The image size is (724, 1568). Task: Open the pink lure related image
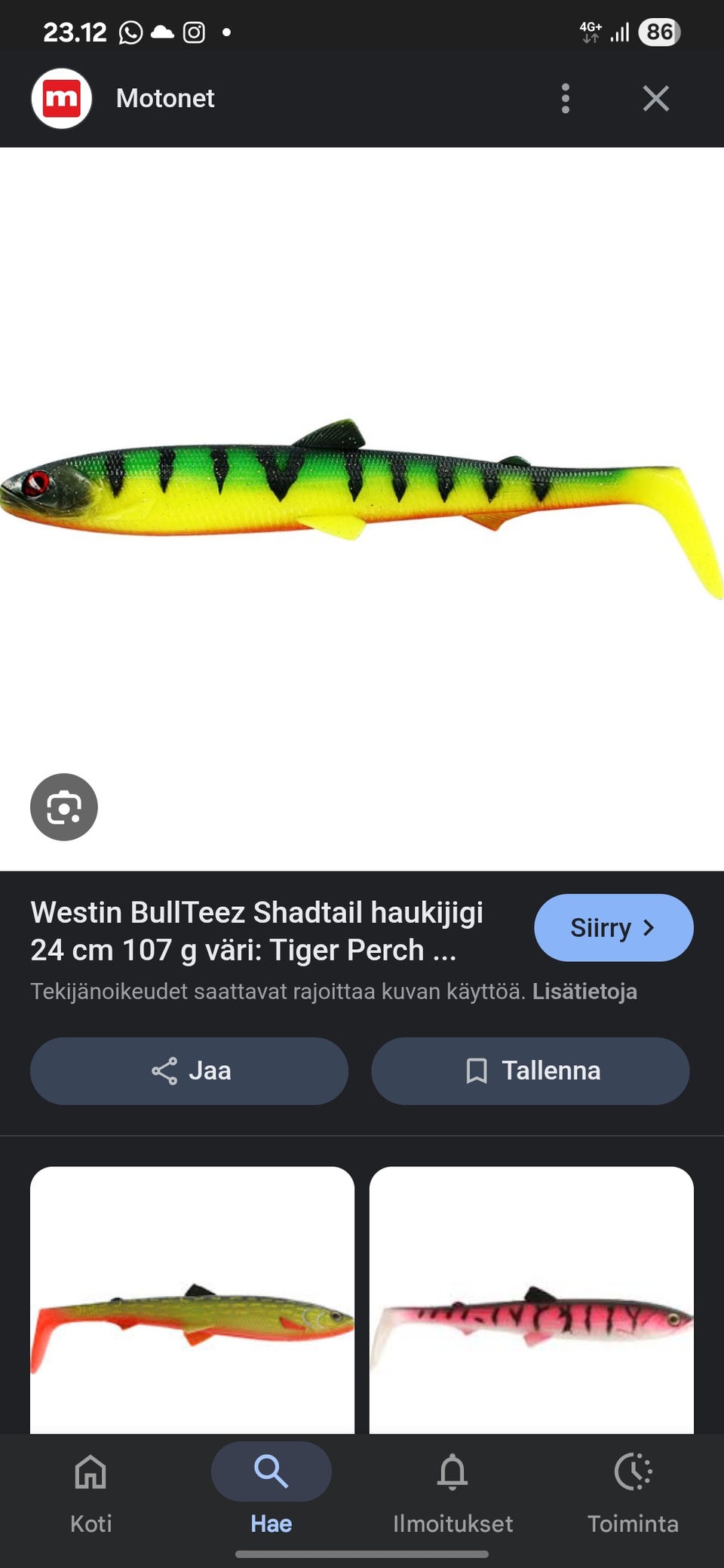pos(532,1315)
